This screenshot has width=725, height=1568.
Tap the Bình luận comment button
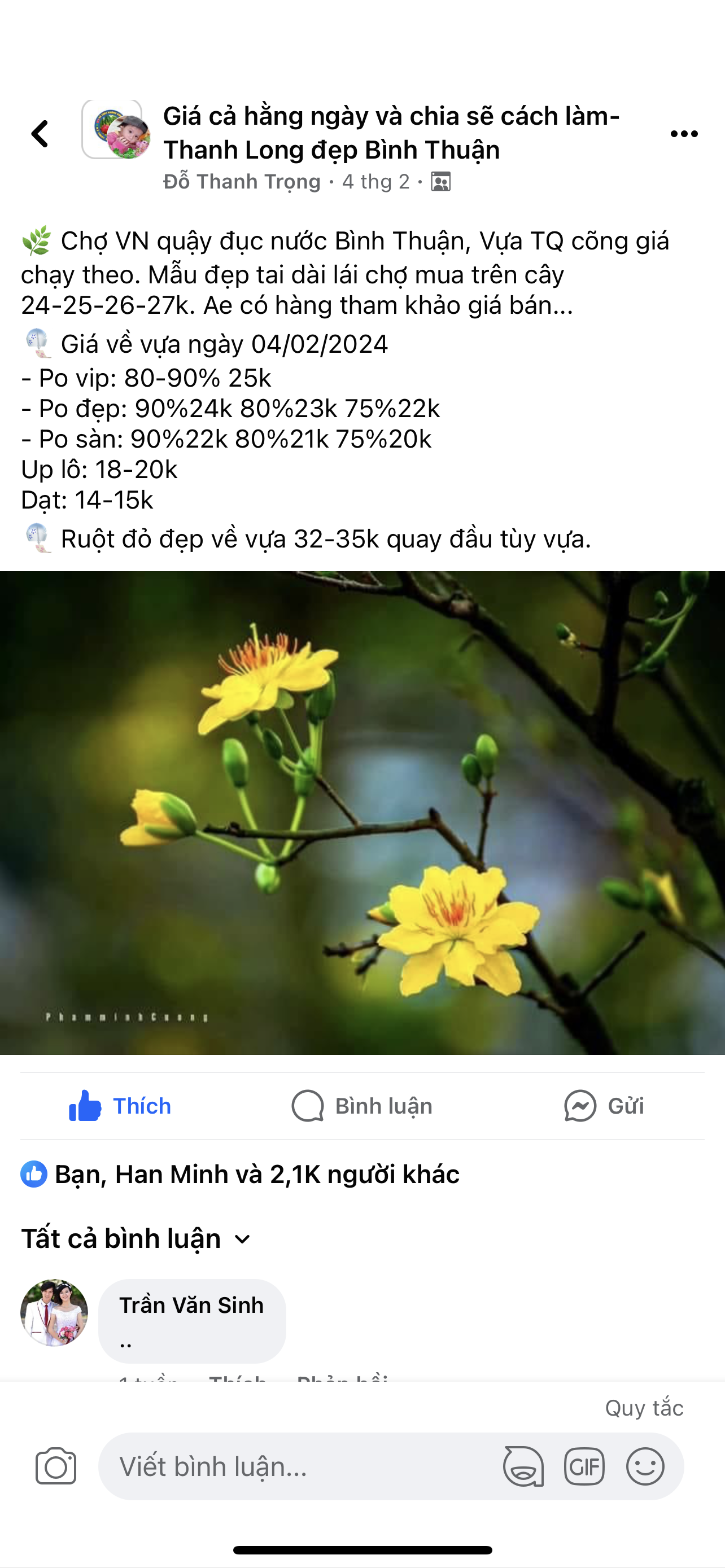coord(362,1106)
